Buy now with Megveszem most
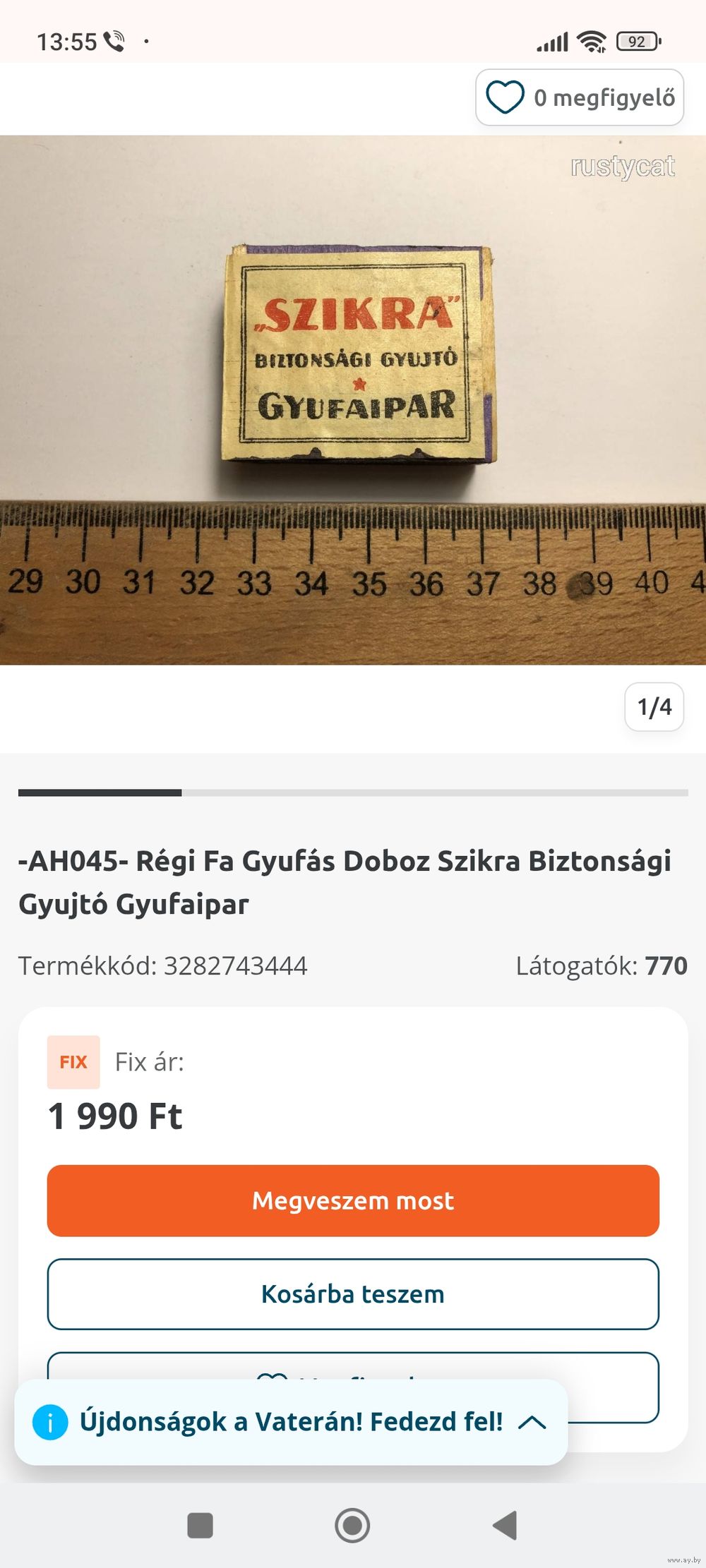 pos(353,1200)
